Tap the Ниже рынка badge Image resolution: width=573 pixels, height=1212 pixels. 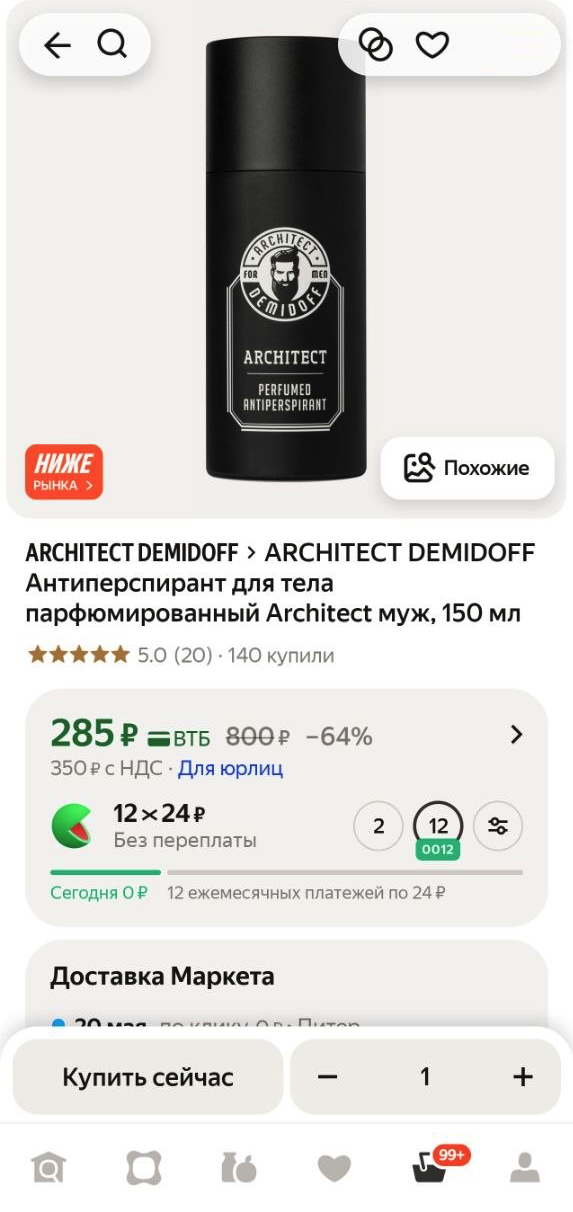(64, 472)
